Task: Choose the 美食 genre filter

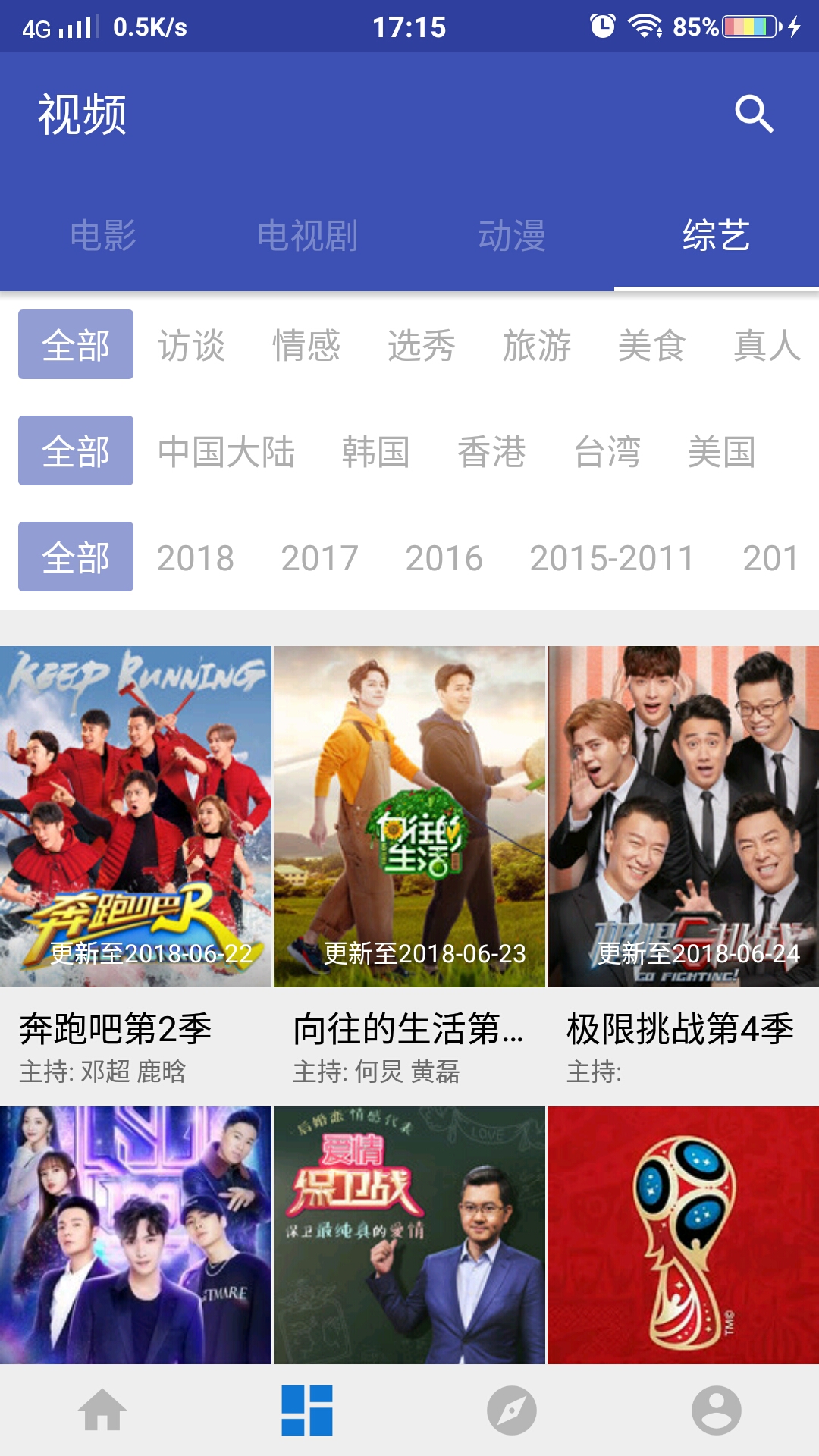Action: (652, 346)
